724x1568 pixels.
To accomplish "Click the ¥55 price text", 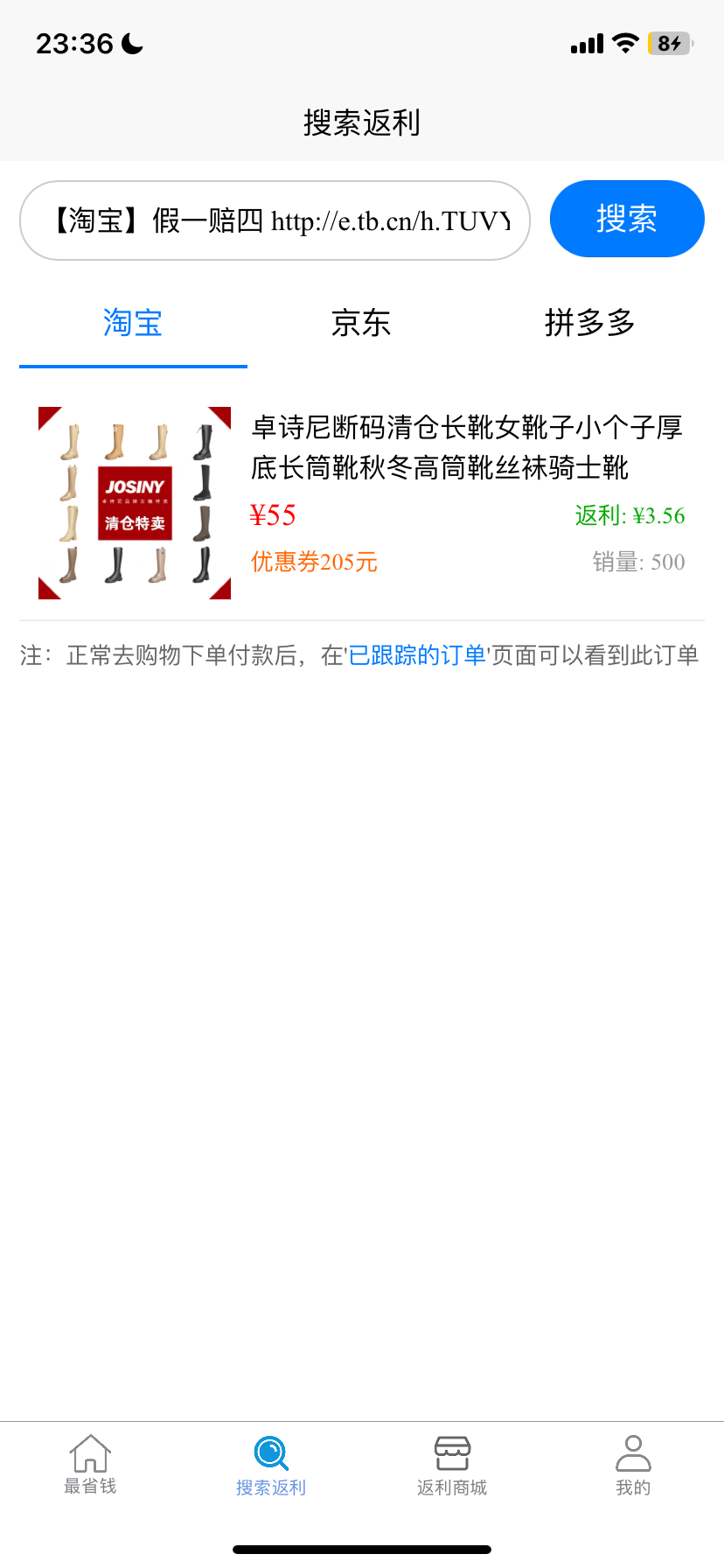I will 272,515.
